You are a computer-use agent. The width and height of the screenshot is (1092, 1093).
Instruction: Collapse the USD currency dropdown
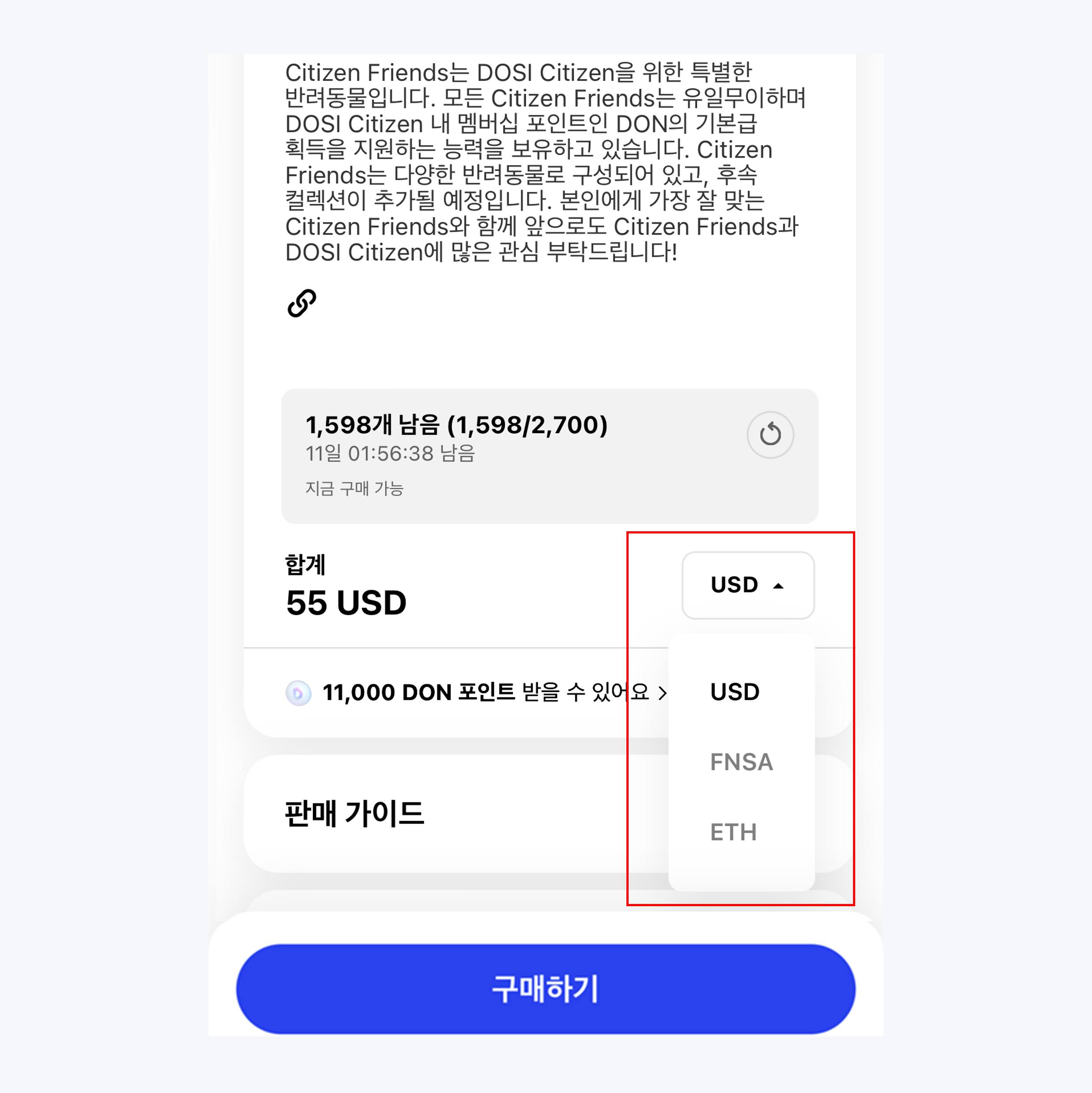(747, 585)
